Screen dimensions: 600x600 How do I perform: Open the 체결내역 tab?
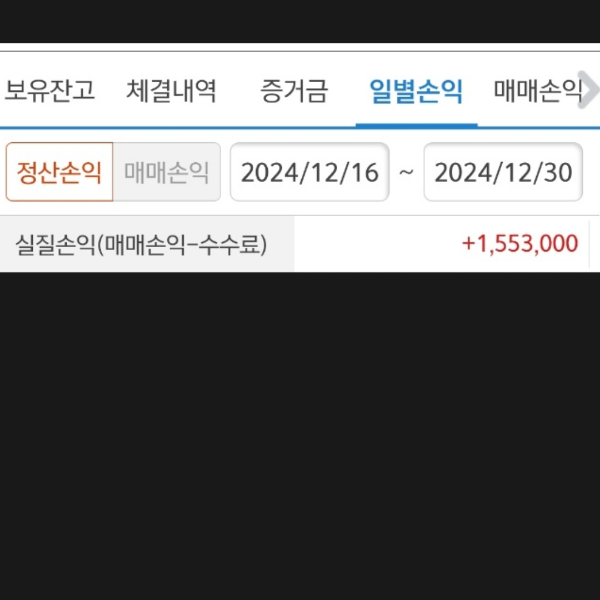pyautogui.click(x=171, y=92)
